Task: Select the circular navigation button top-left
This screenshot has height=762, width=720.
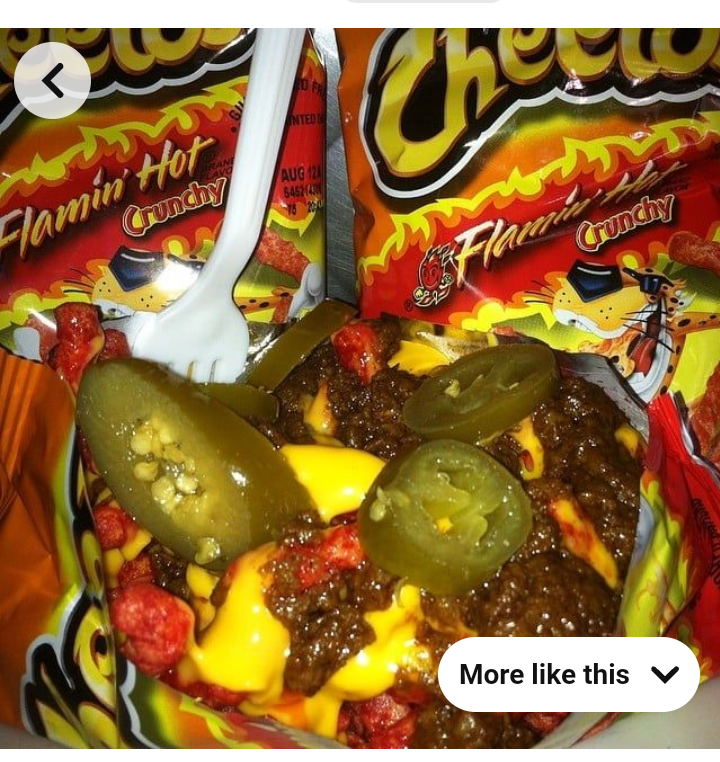Action: (x=54, y=79)
